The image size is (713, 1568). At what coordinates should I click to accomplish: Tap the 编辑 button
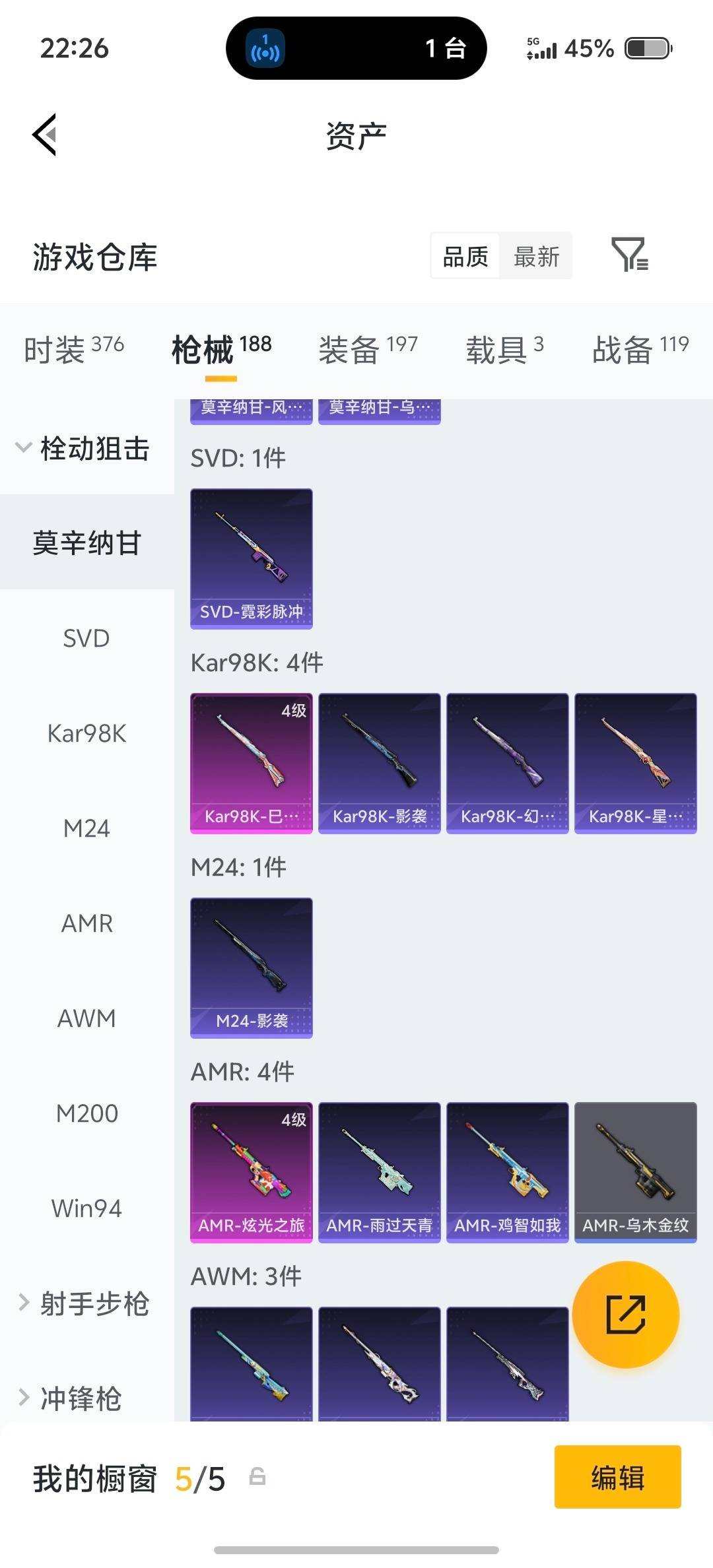617,1477
